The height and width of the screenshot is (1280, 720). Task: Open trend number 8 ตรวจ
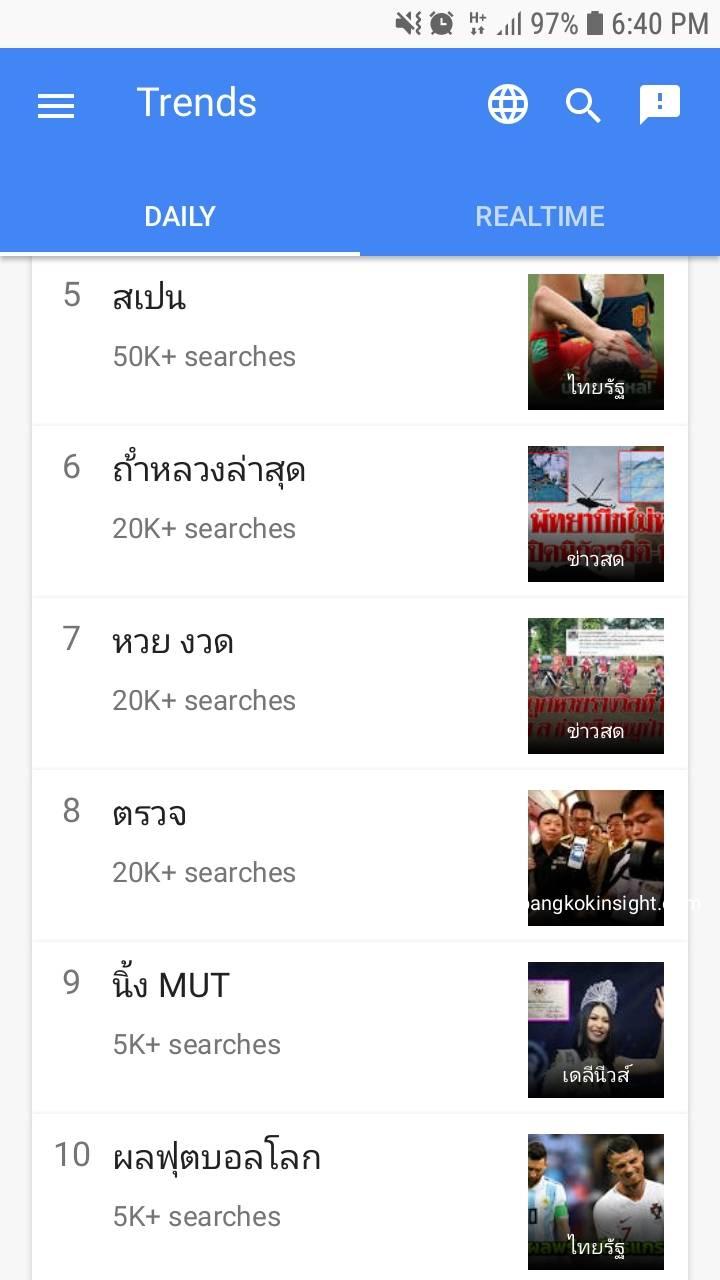pyautogui.click(x=300, y=842)
